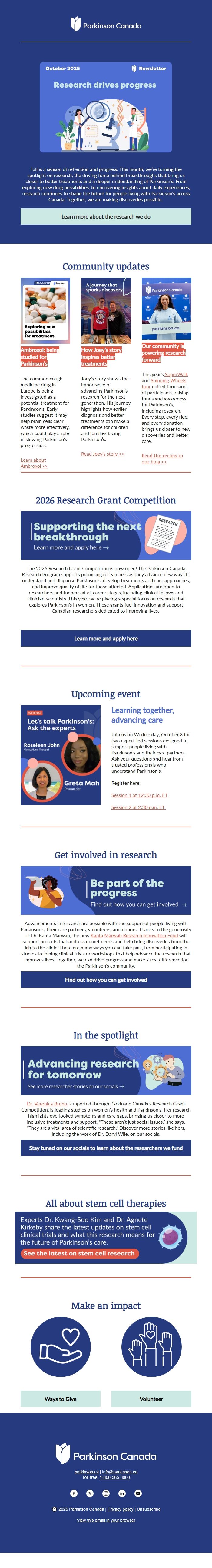The image size is (212, 1568).
Task: Follow the SuperWalk link
Action: (x=176, y=374)
